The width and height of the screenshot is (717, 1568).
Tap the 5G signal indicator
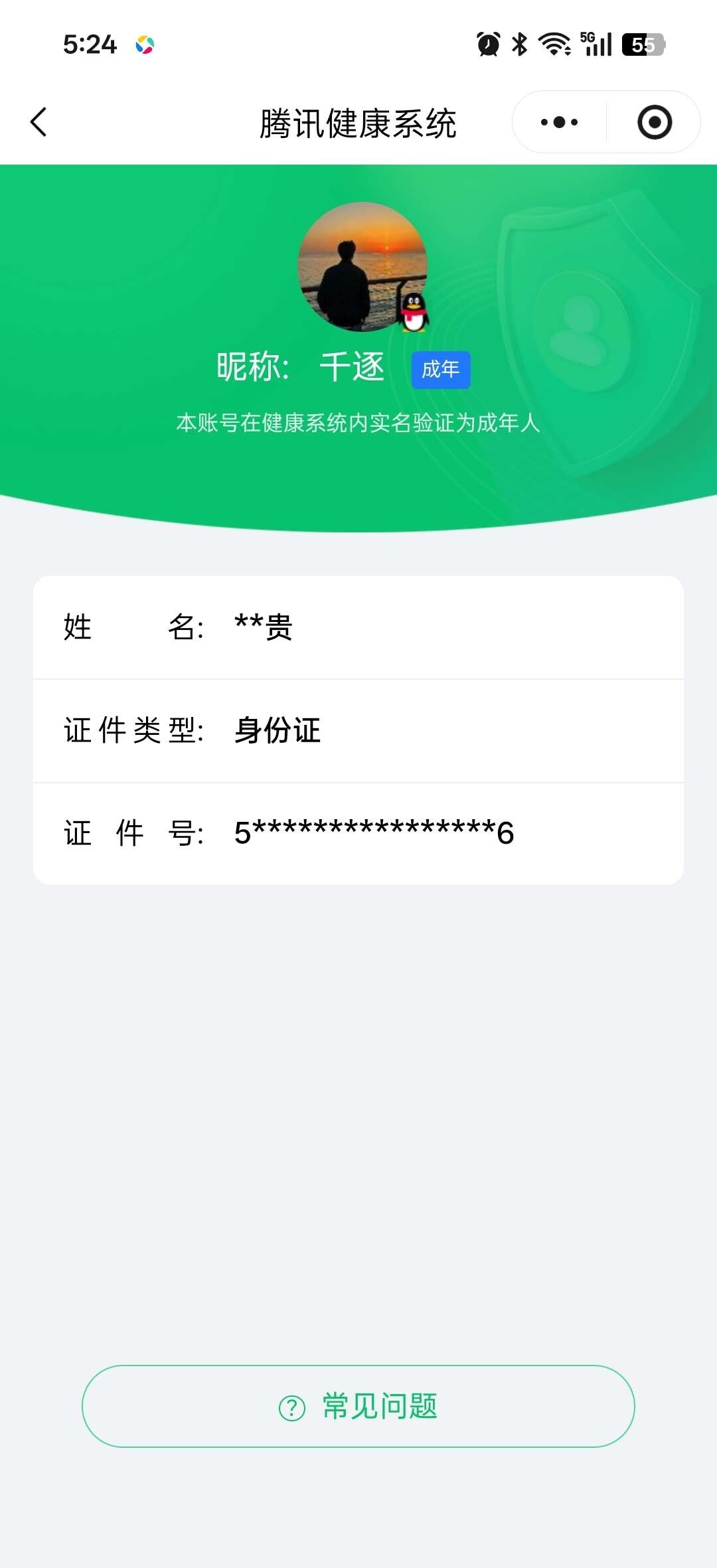tap(595, 45)
